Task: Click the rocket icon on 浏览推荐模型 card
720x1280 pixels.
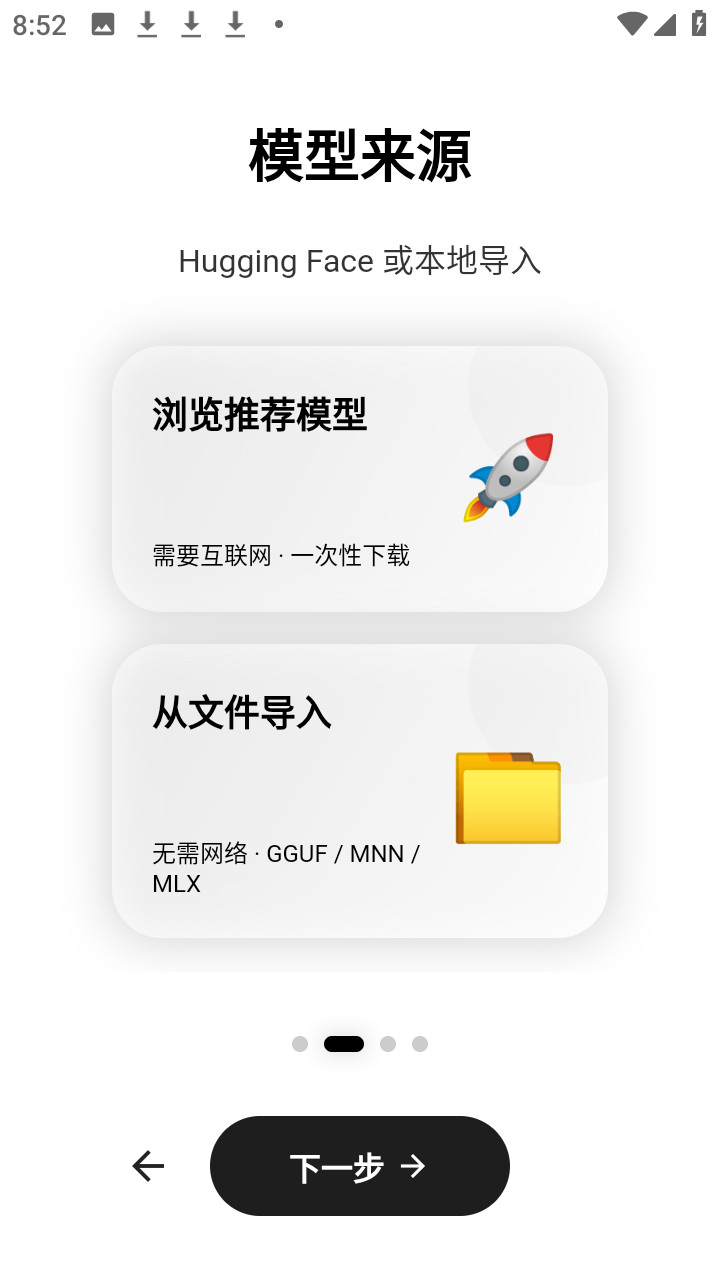Action: click(509, 477)
